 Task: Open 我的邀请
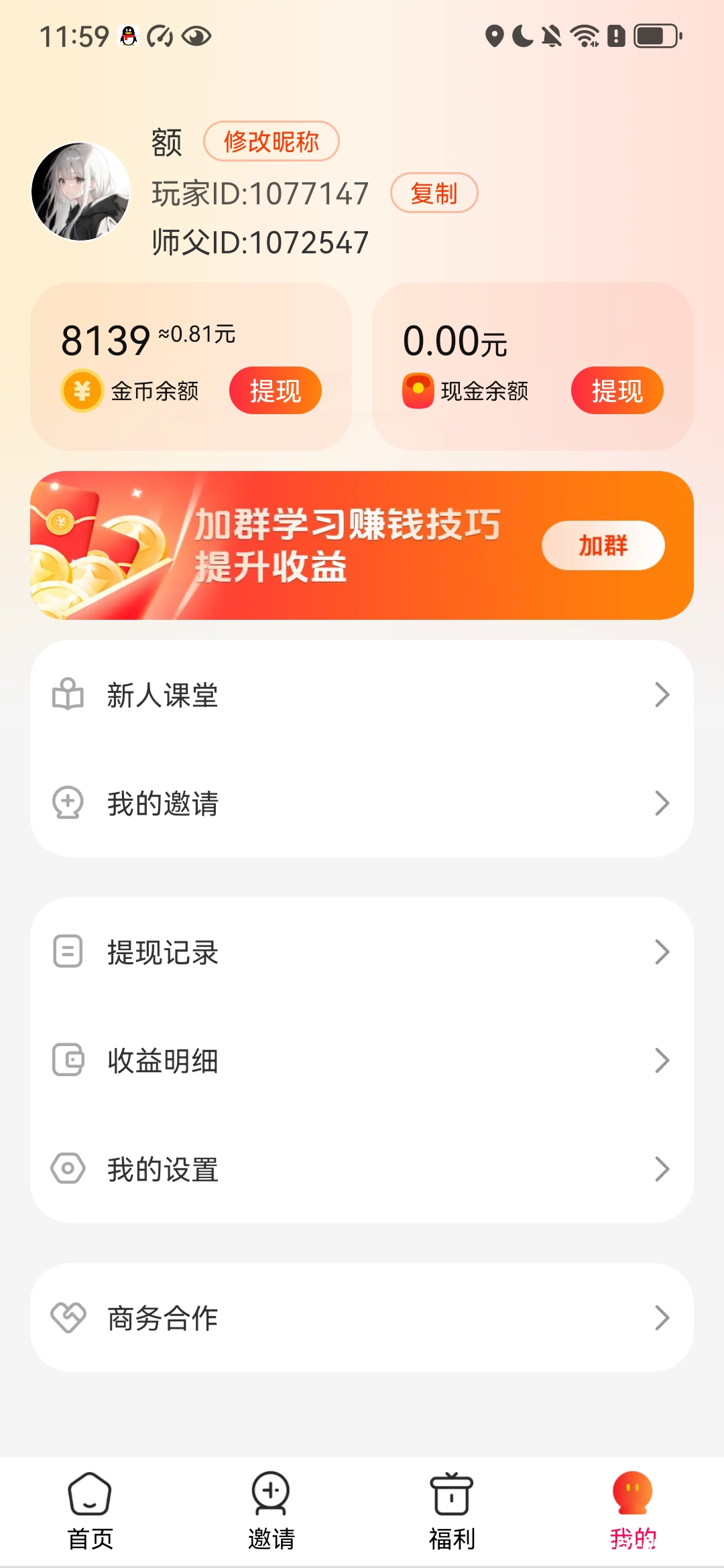[x=362, y=803]
